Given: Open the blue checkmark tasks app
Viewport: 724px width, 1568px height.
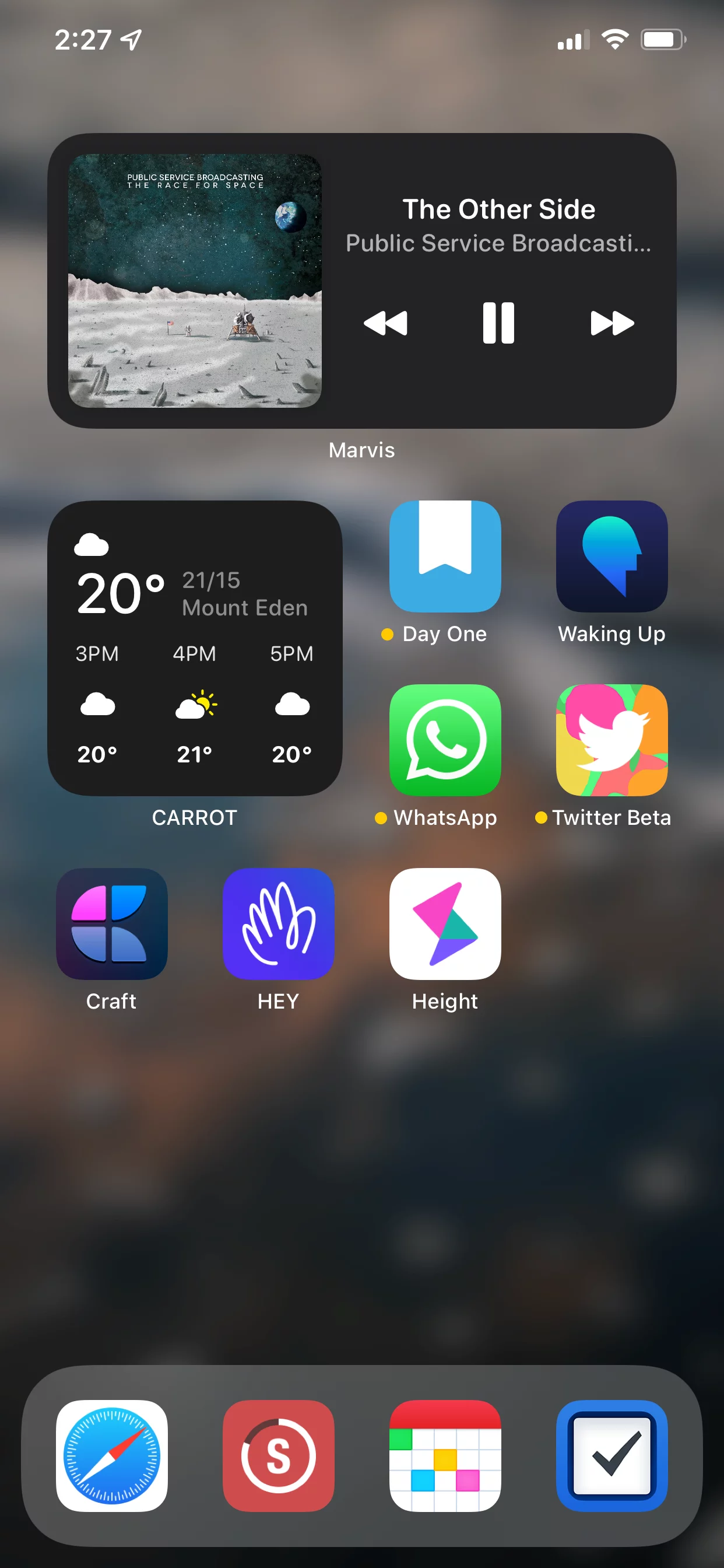Looking at the screenshot, I should [x=611, y=1456].
